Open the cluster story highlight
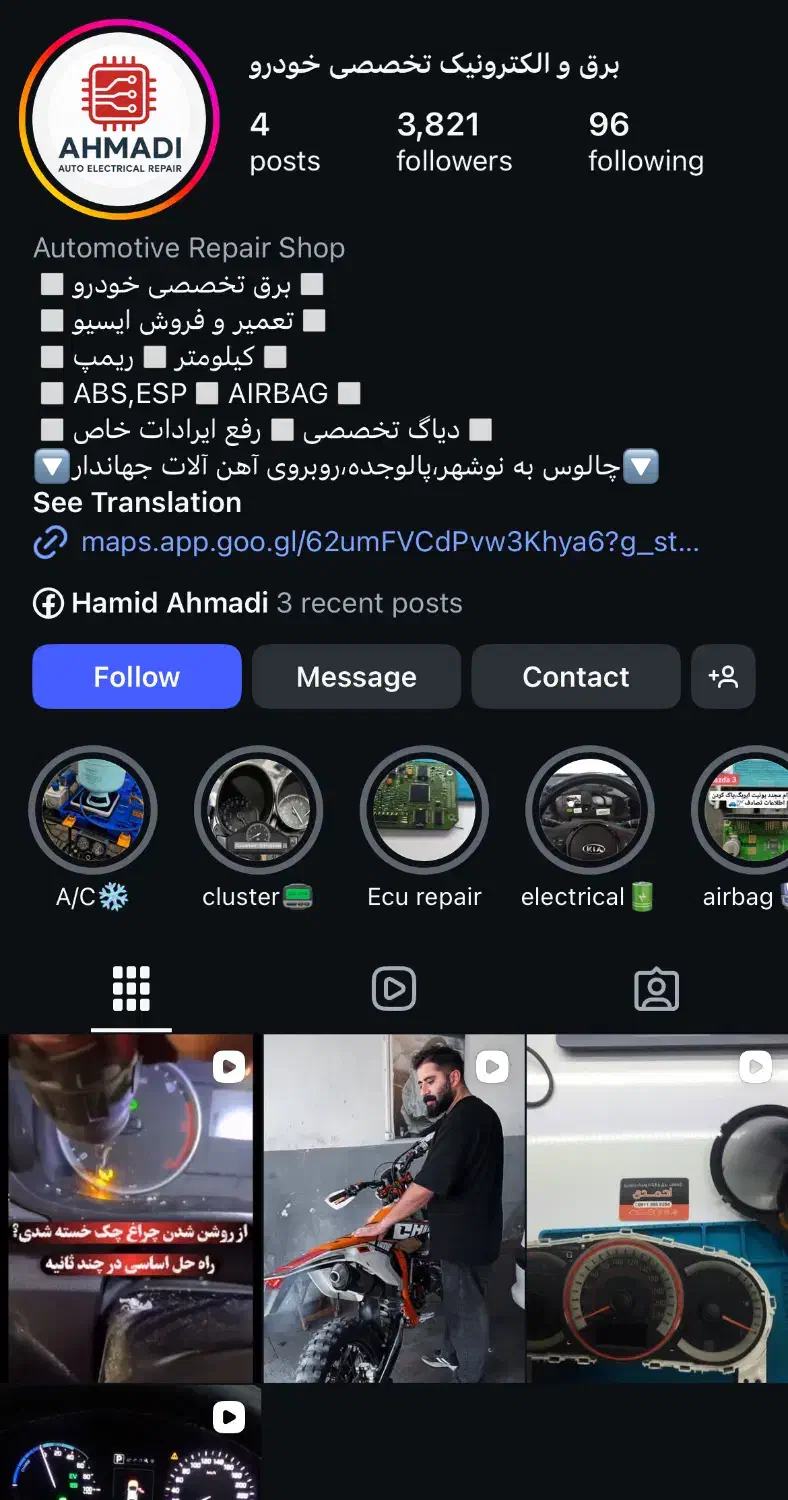 (x=258, y=811)
